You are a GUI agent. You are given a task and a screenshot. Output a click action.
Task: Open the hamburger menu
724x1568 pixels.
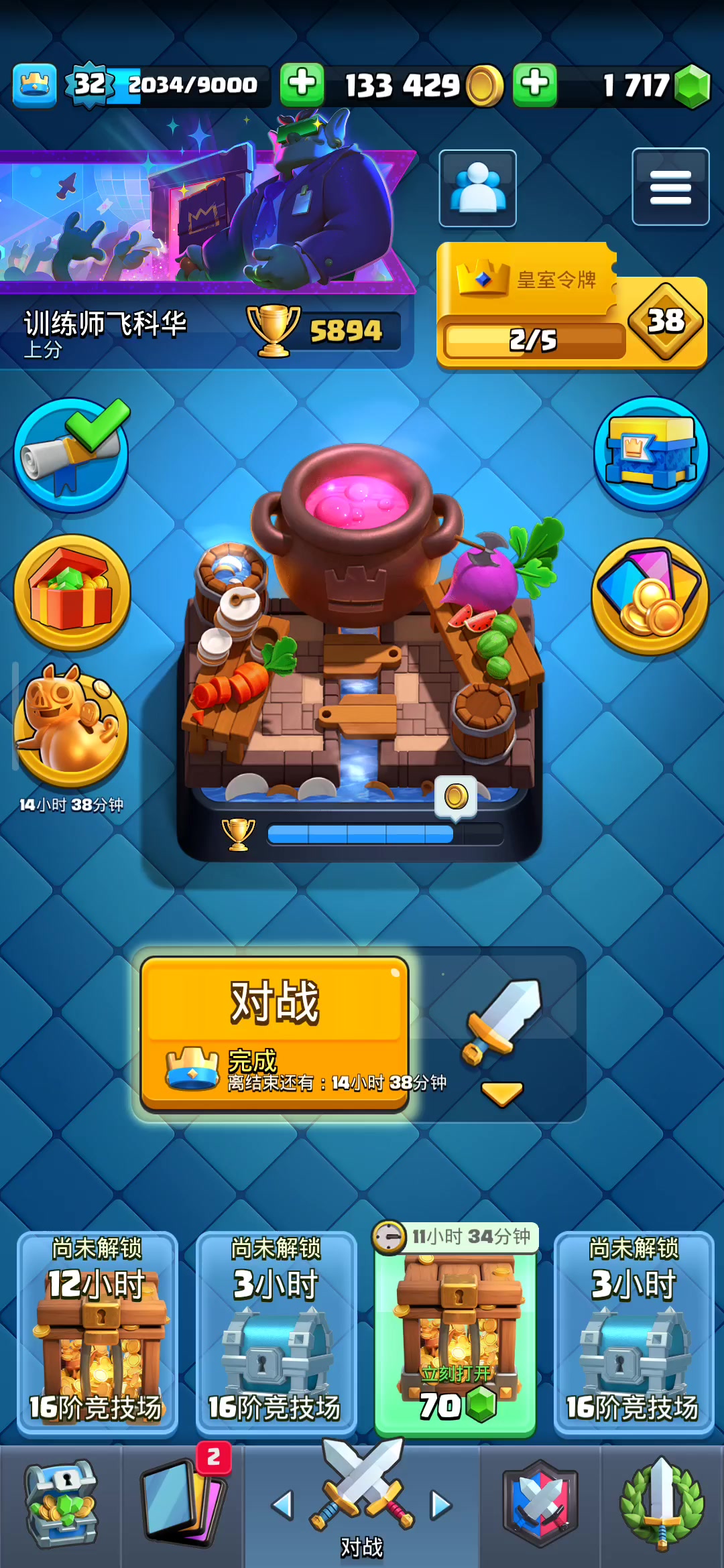(x=670, y=187)
